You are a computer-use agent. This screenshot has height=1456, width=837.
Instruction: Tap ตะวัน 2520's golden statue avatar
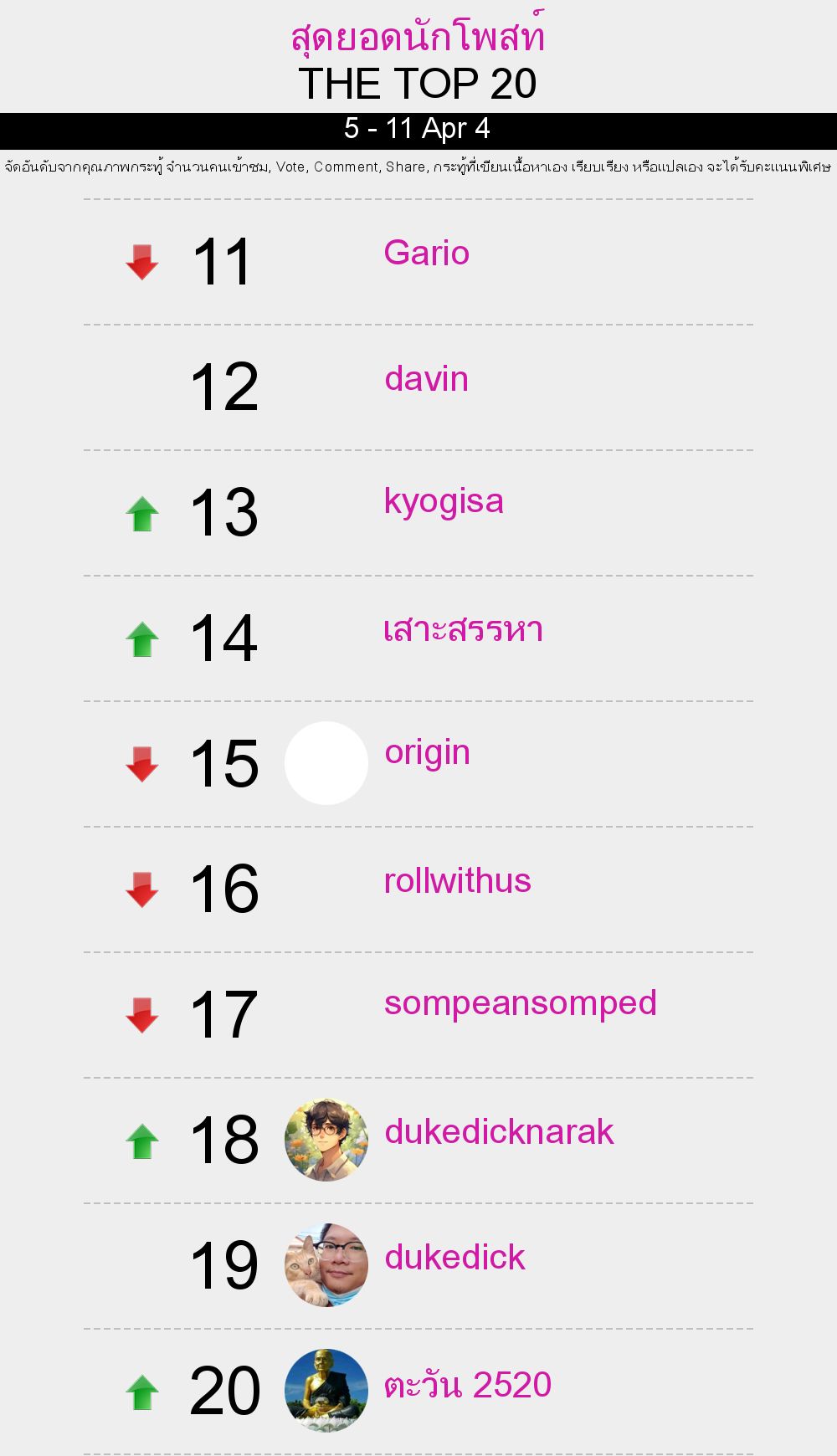click(x=326, y=1391)
